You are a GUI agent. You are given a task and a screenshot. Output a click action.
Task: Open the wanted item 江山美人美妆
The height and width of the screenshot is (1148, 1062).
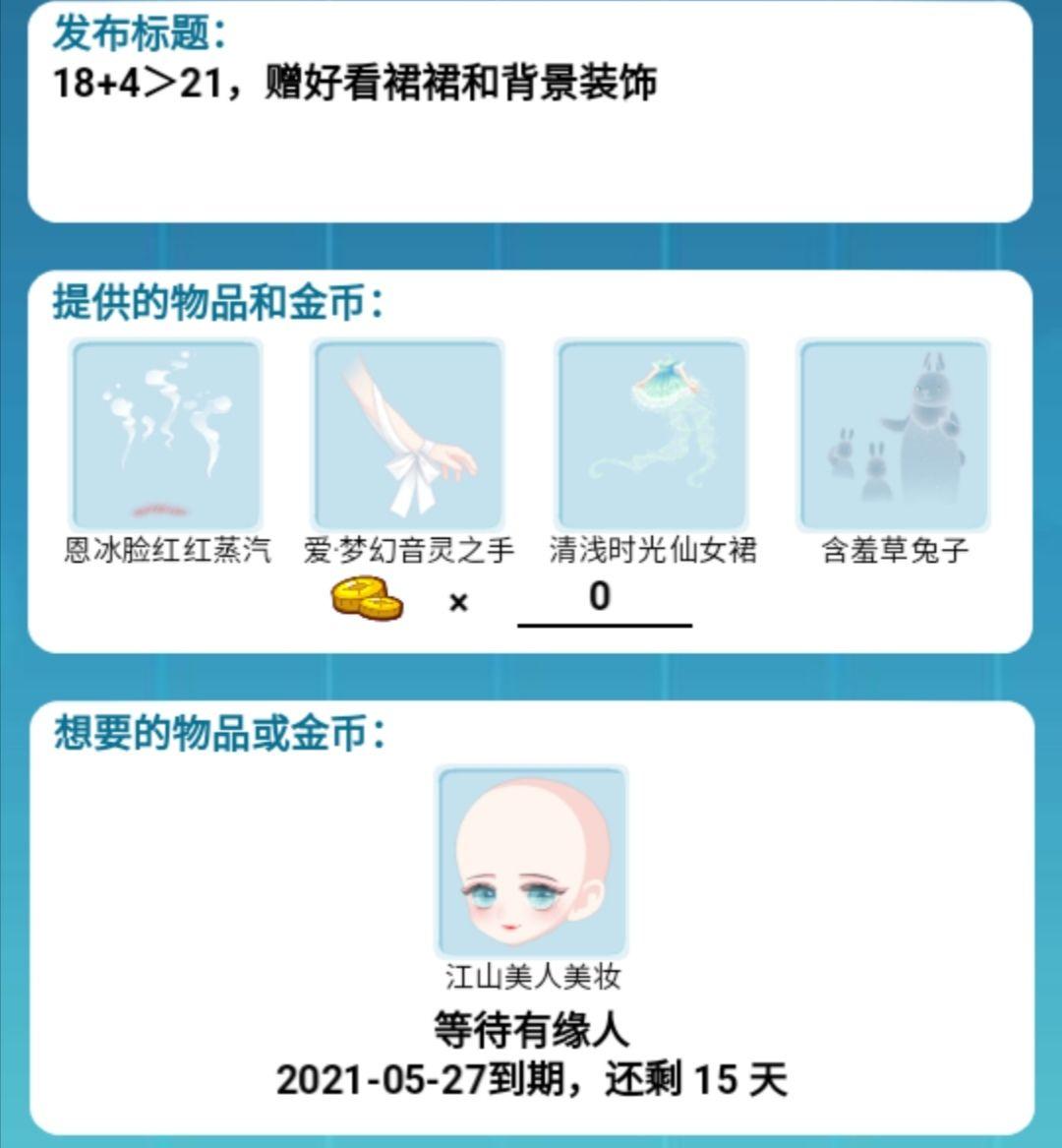[531, 863]
